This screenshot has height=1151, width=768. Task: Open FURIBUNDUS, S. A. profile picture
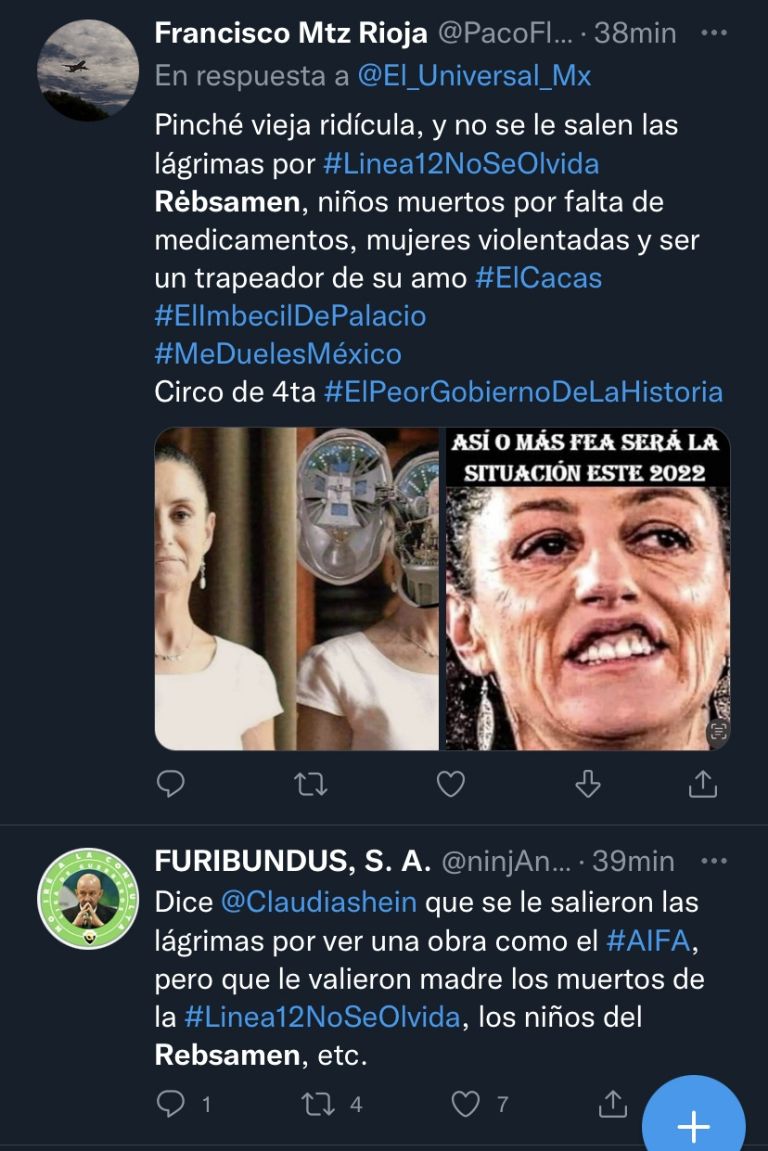point(88,898)
